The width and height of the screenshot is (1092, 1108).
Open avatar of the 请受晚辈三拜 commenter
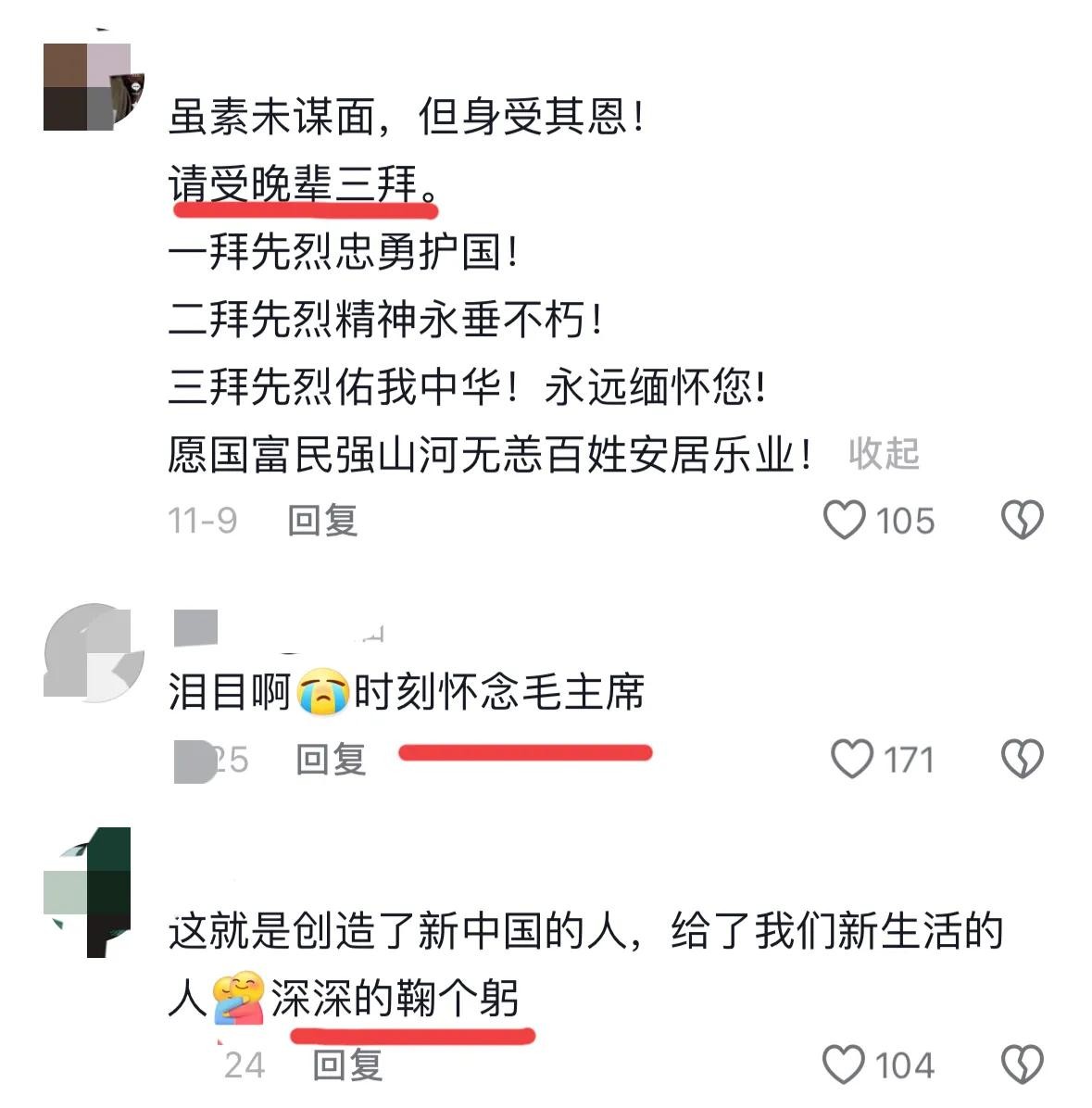click(88, 86)
